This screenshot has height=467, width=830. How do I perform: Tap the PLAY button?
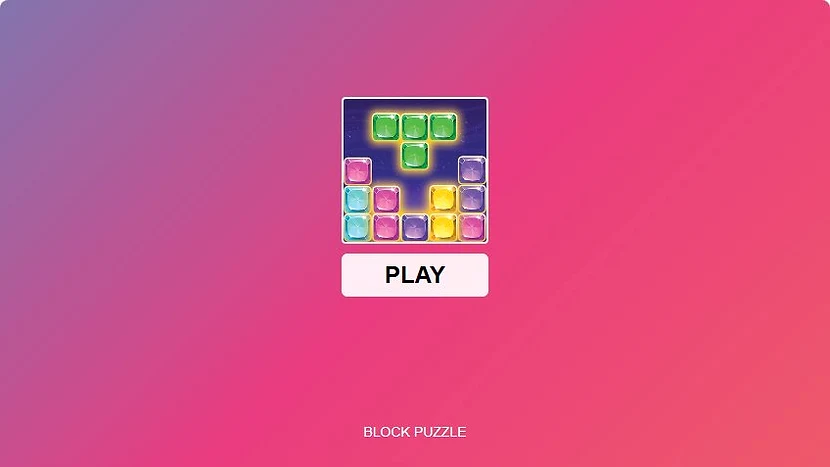pyautogui.click(x=415, y=275)
